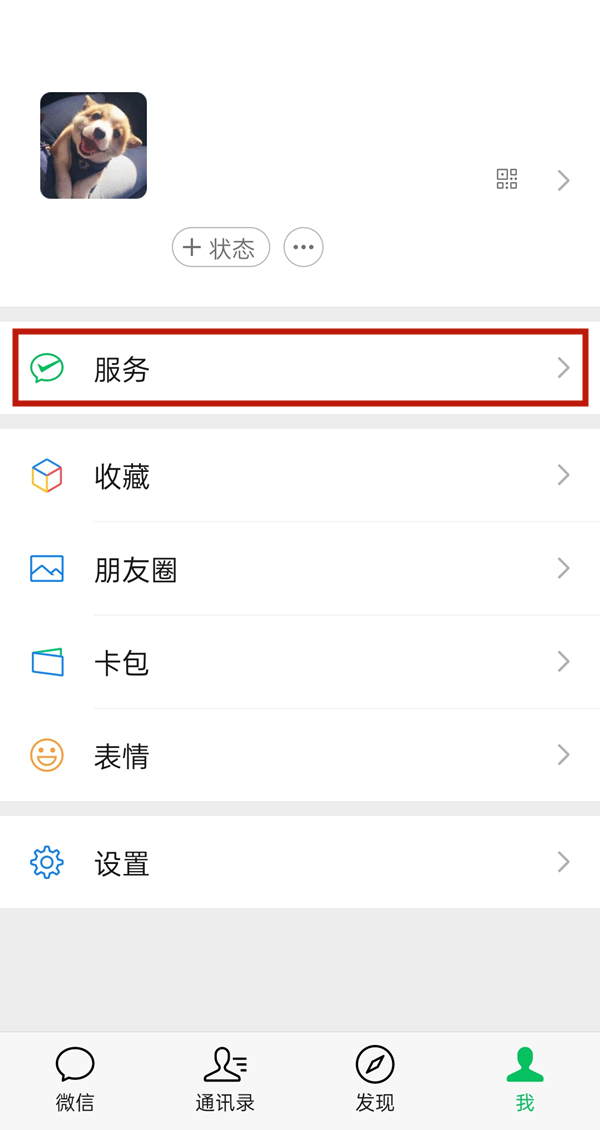Select the 我 tab
This screenshot has width=600, height=1130.
pos(525,1080)
